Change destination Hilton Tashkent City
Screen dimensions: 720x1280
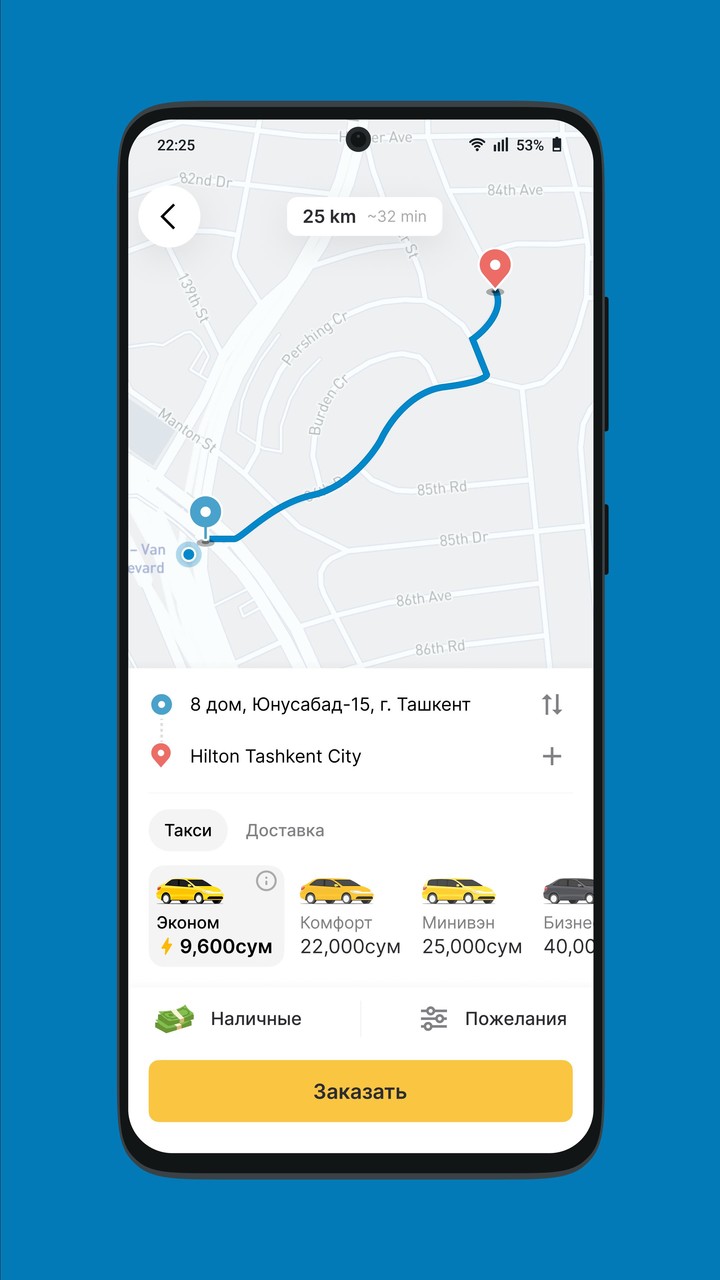point(275,756)
